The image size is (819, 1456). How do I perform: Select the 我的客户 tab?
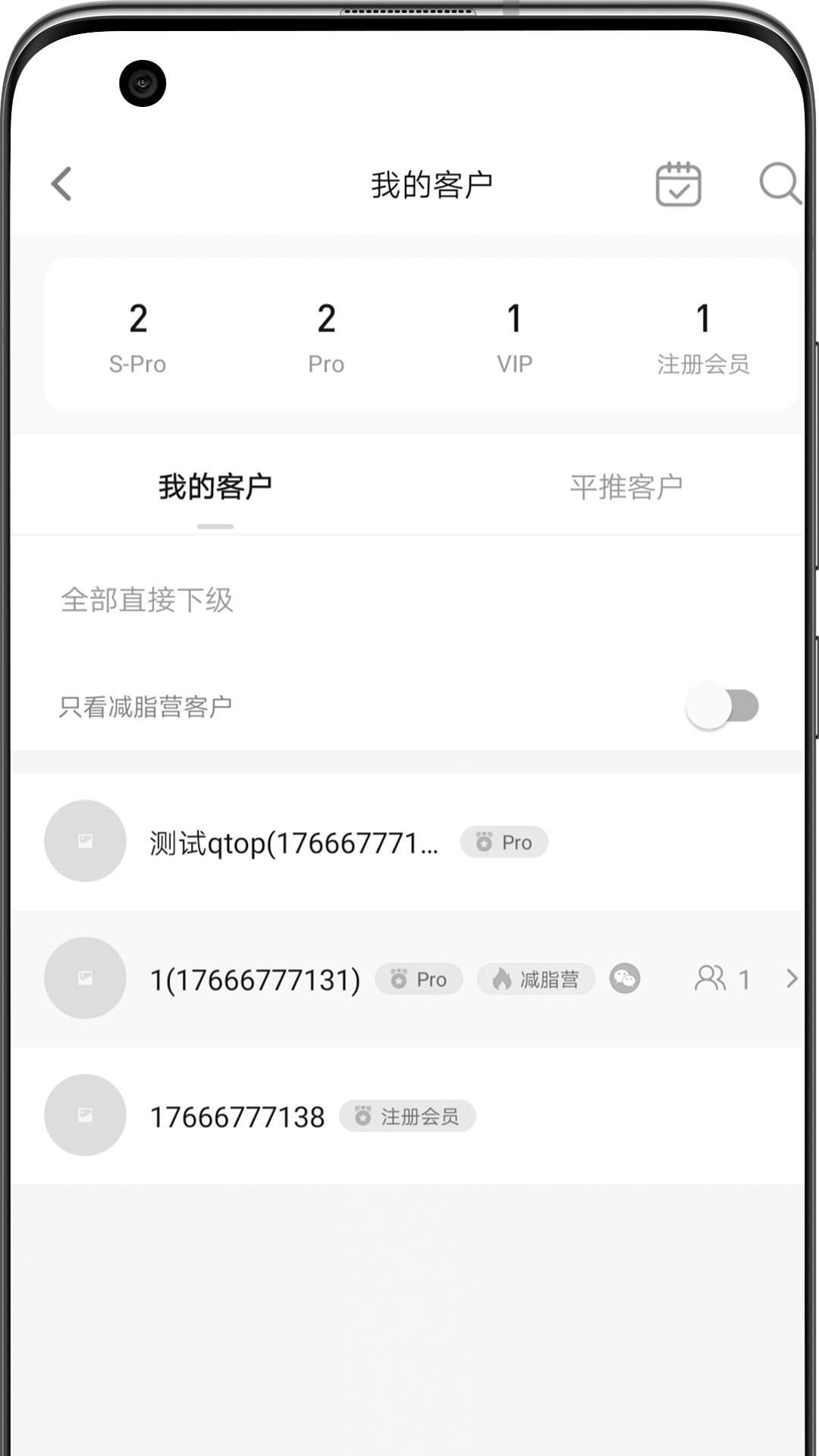coord(215,486)
